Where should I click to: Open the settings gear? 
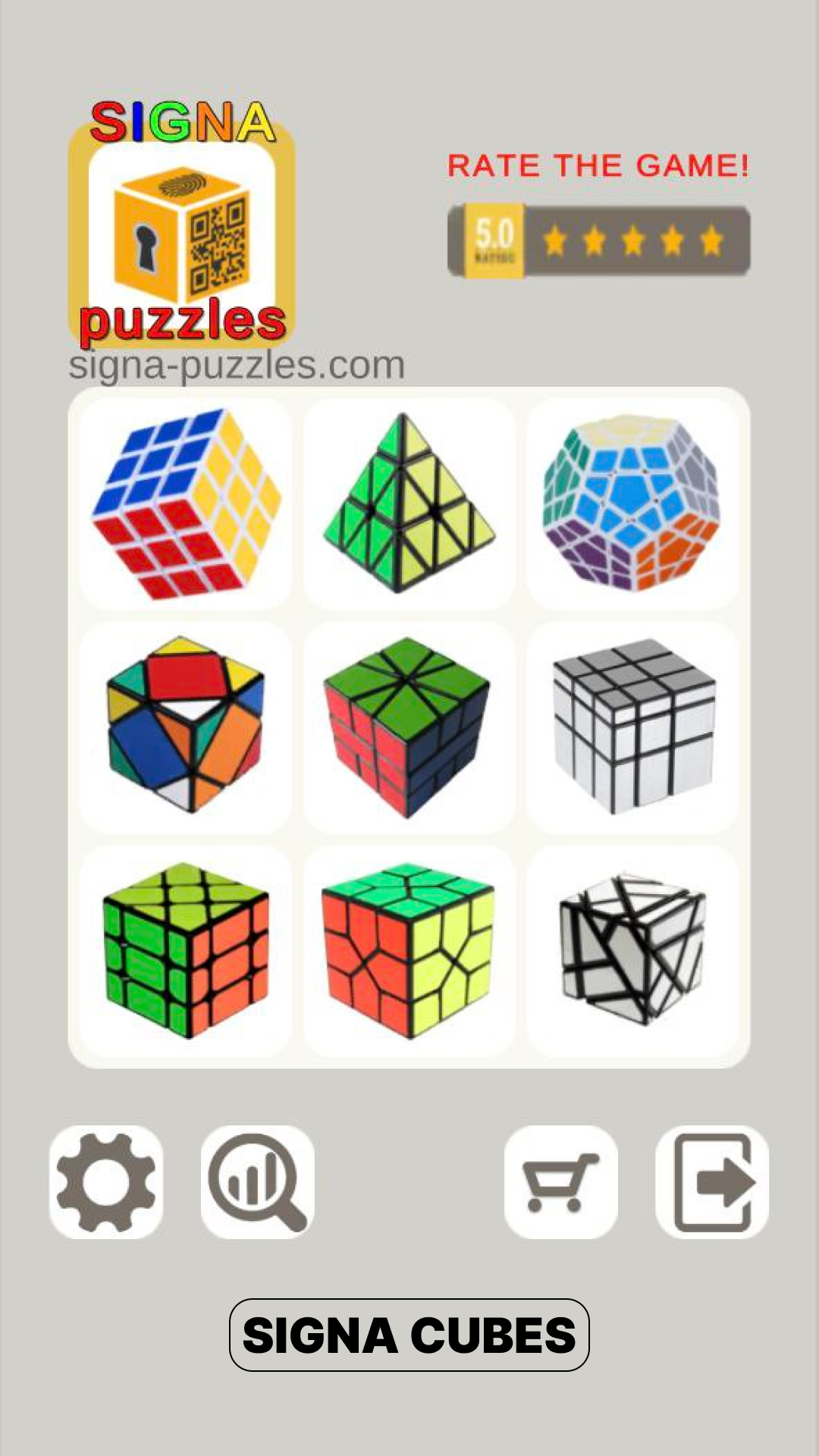coord(106,1182)
